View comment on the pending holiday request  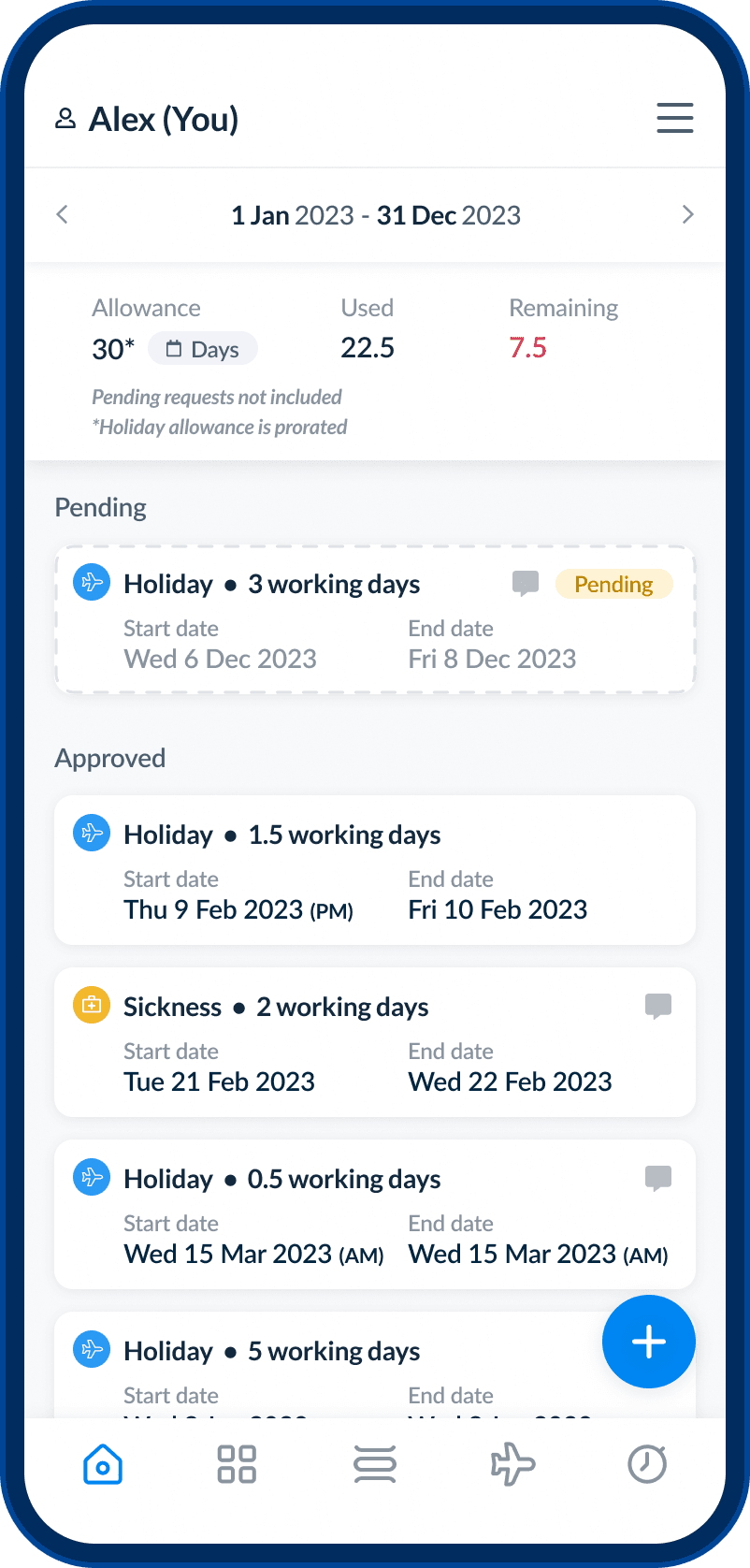526,584
